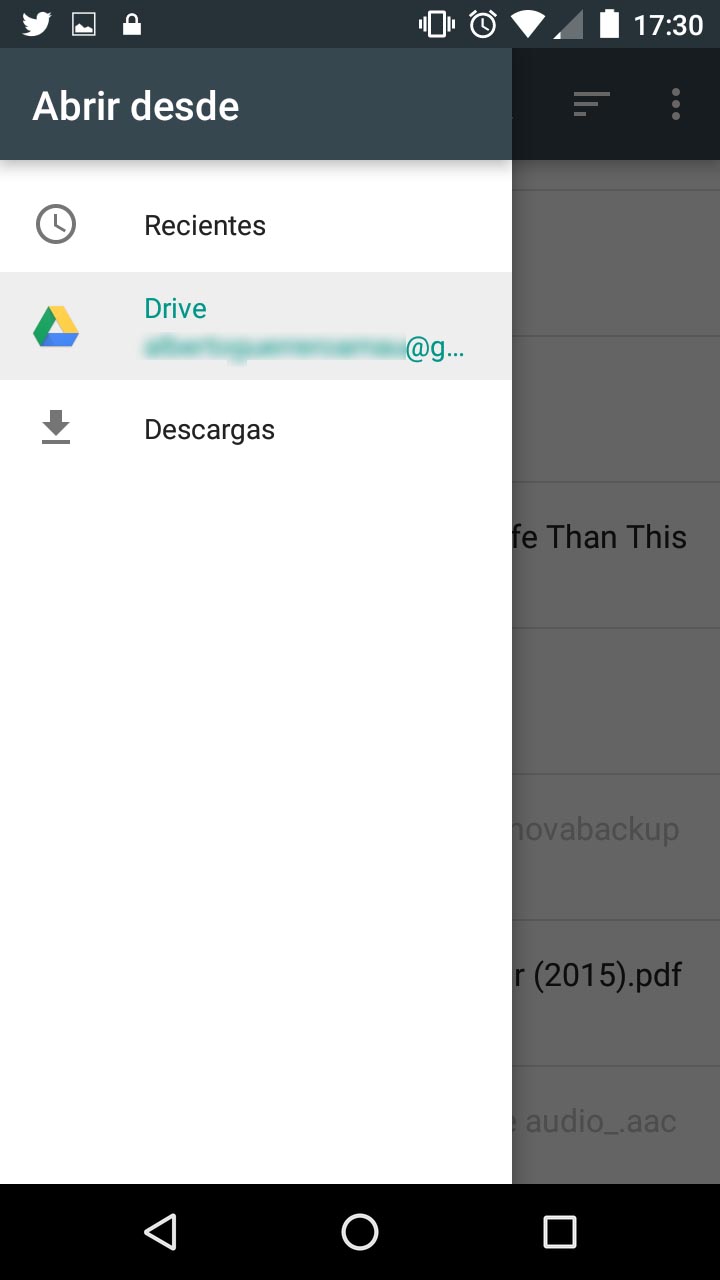Viewport: 720px width, 1280px height.
Task: Select the Drive account entry
Action: [x=256, y=326]
